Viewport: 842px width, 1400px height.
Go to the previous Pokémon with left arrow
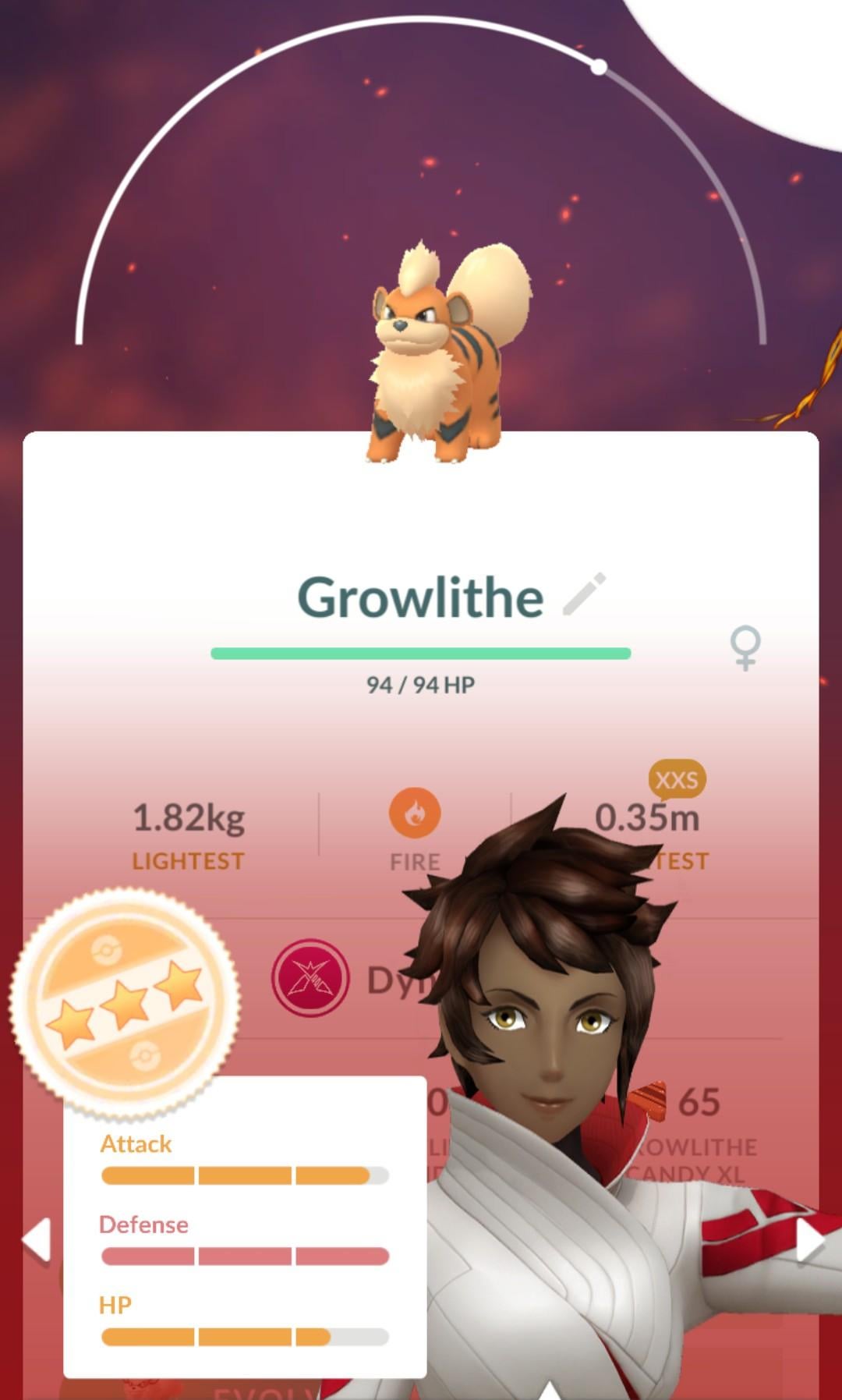37,1239
